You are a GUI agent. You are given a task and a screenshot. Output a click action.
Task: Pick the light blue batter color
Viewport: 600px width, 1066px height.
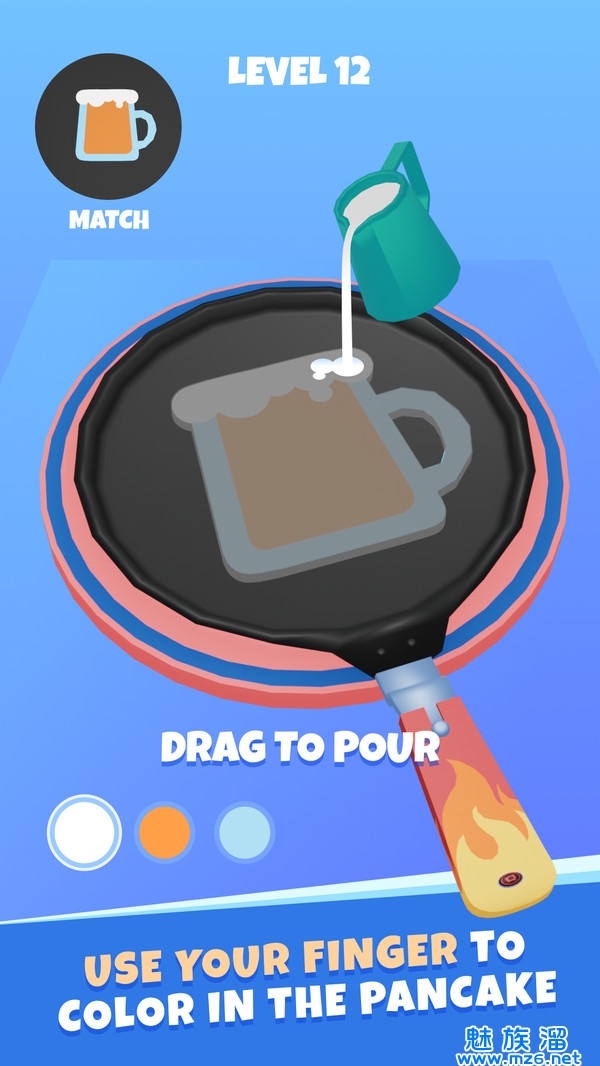pos(244,831)
